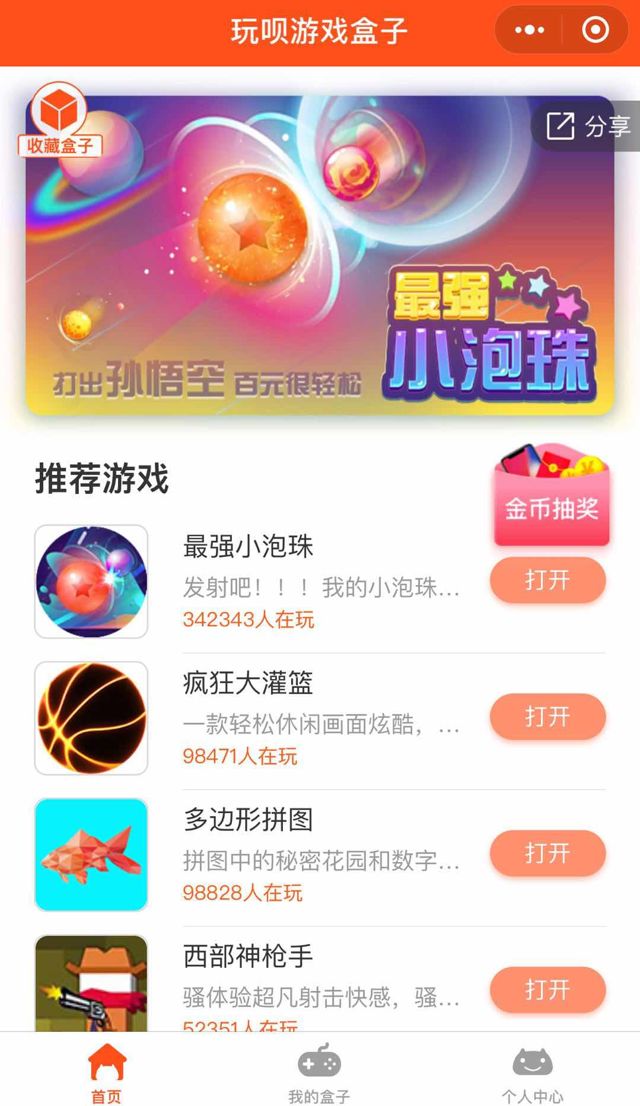Tap 打开 for 多边形拼图
The width and height of the screenshot is (640, 1106).
(x=547, y=853)
